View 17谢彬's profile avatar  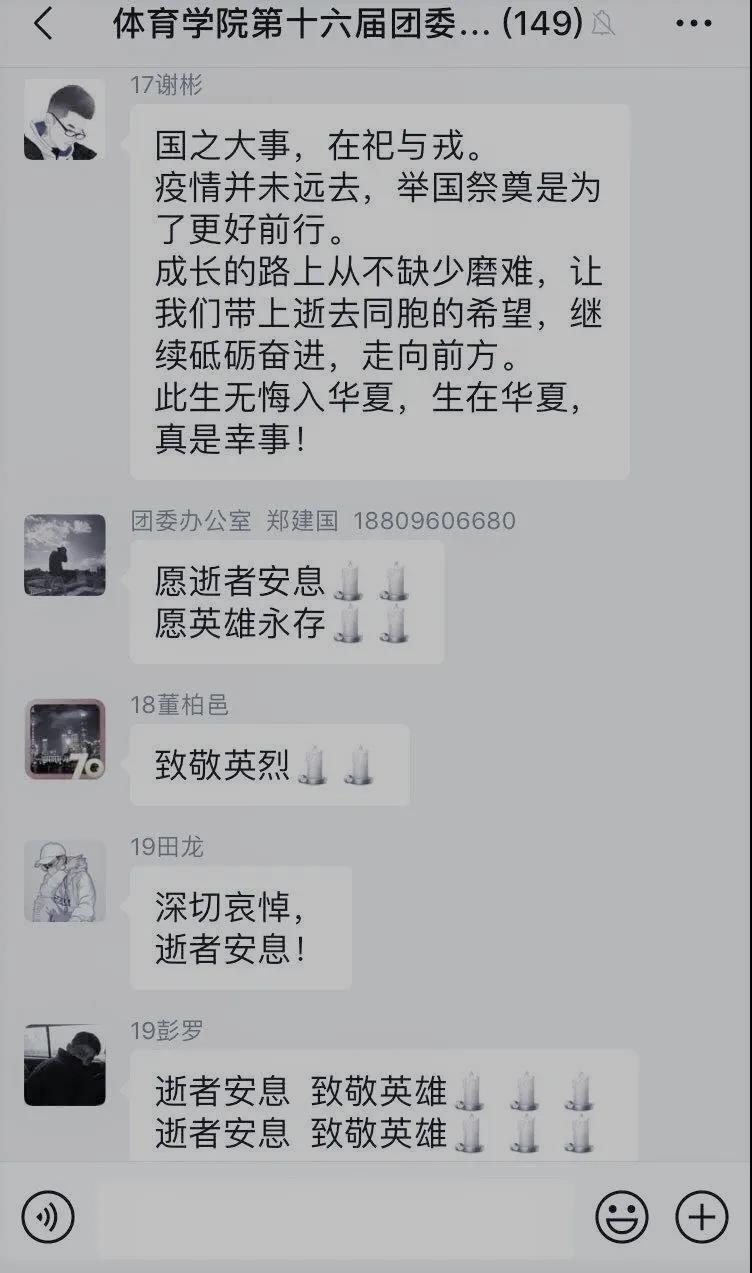coord(65,120)
